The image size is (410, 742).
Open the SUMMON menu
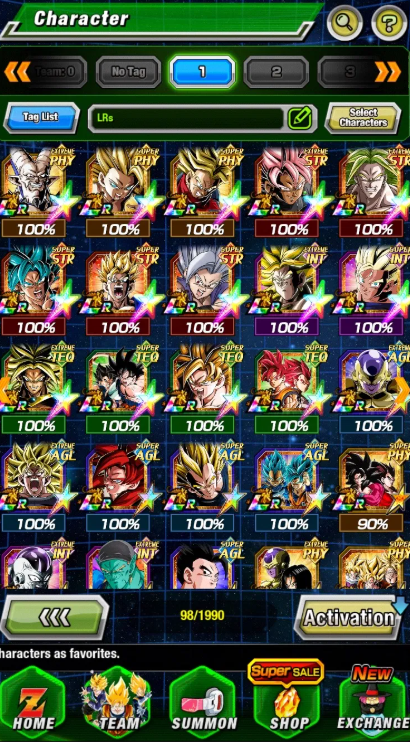coord(204,703)
